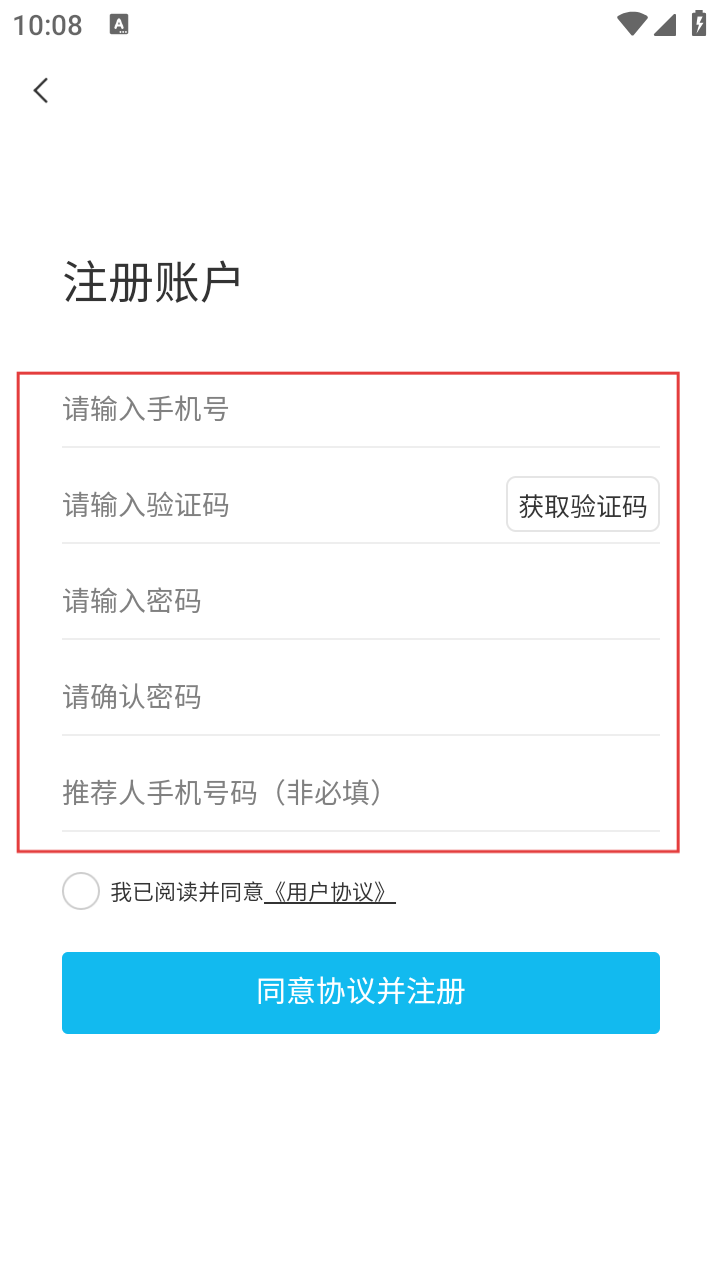Tap the 请确认密码 confirm password field

[x=360, y=697]
